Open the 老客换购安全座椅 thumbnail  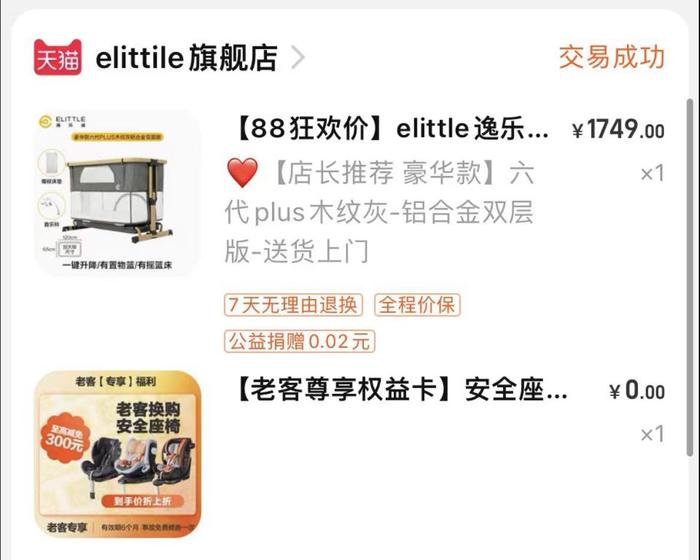(x=118, y=454)
